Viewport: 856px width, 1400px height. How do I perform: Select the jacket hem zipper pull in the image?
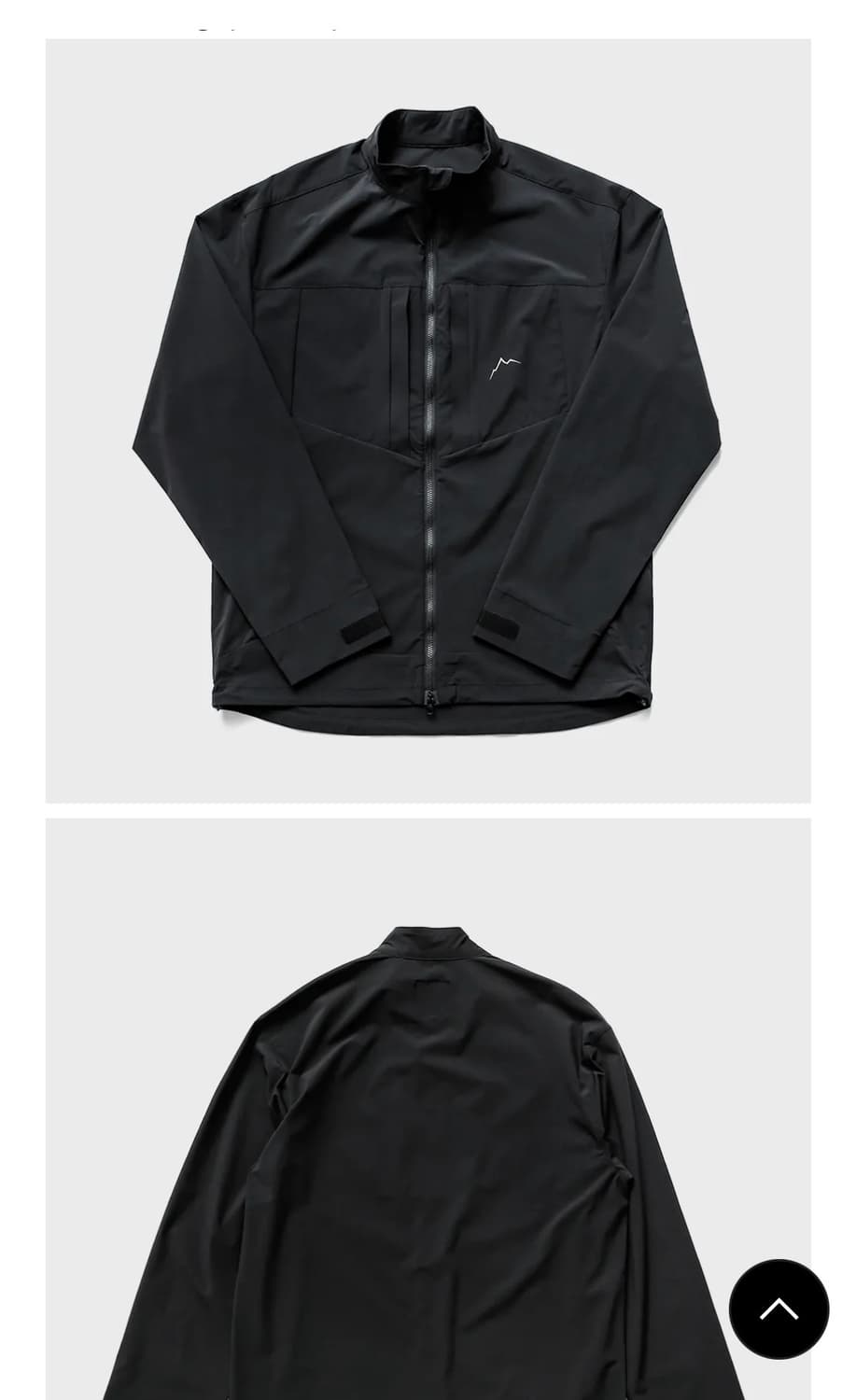(430, 700)
